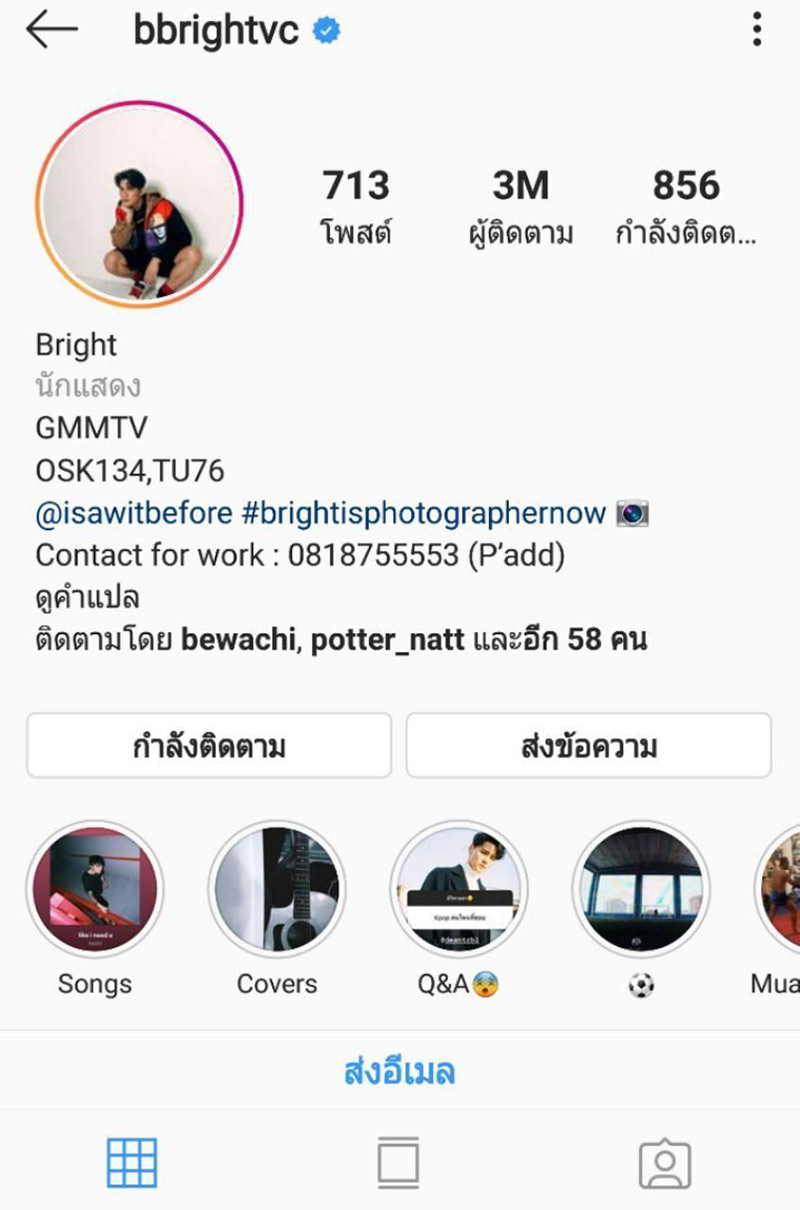View the profile picture story
The image size is (800, 1210).
(x=139, y=204)
